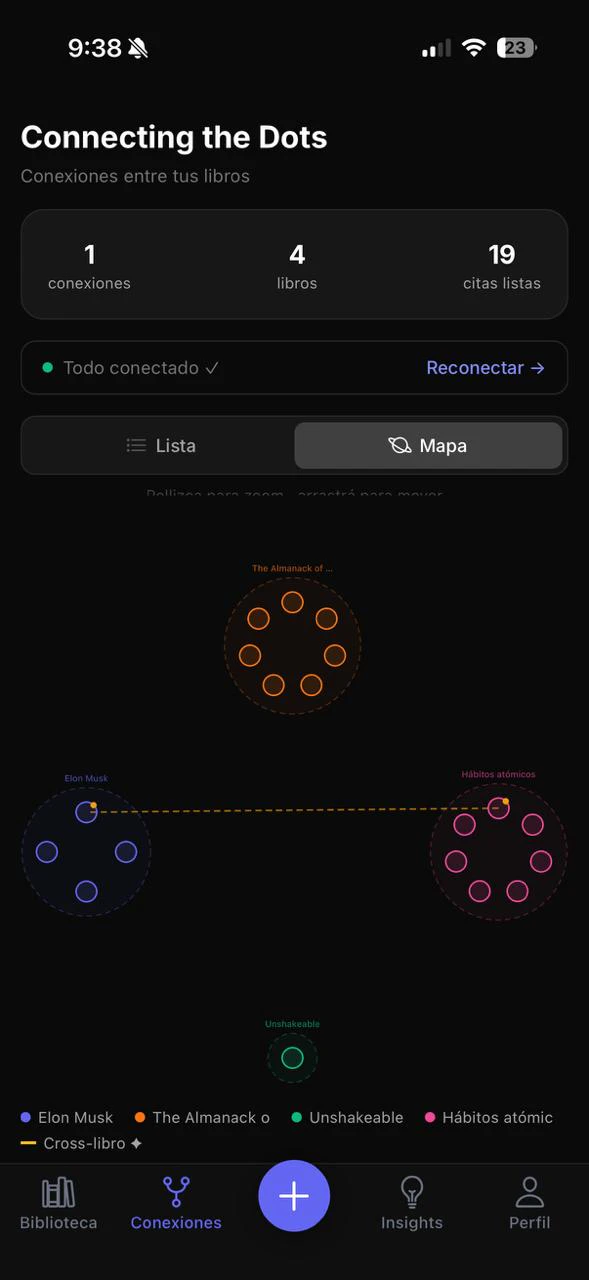The height and width of the screenshot is (1280, 589).
Task: Select The Almanack cluster on the map
Action: click(292, 645)
